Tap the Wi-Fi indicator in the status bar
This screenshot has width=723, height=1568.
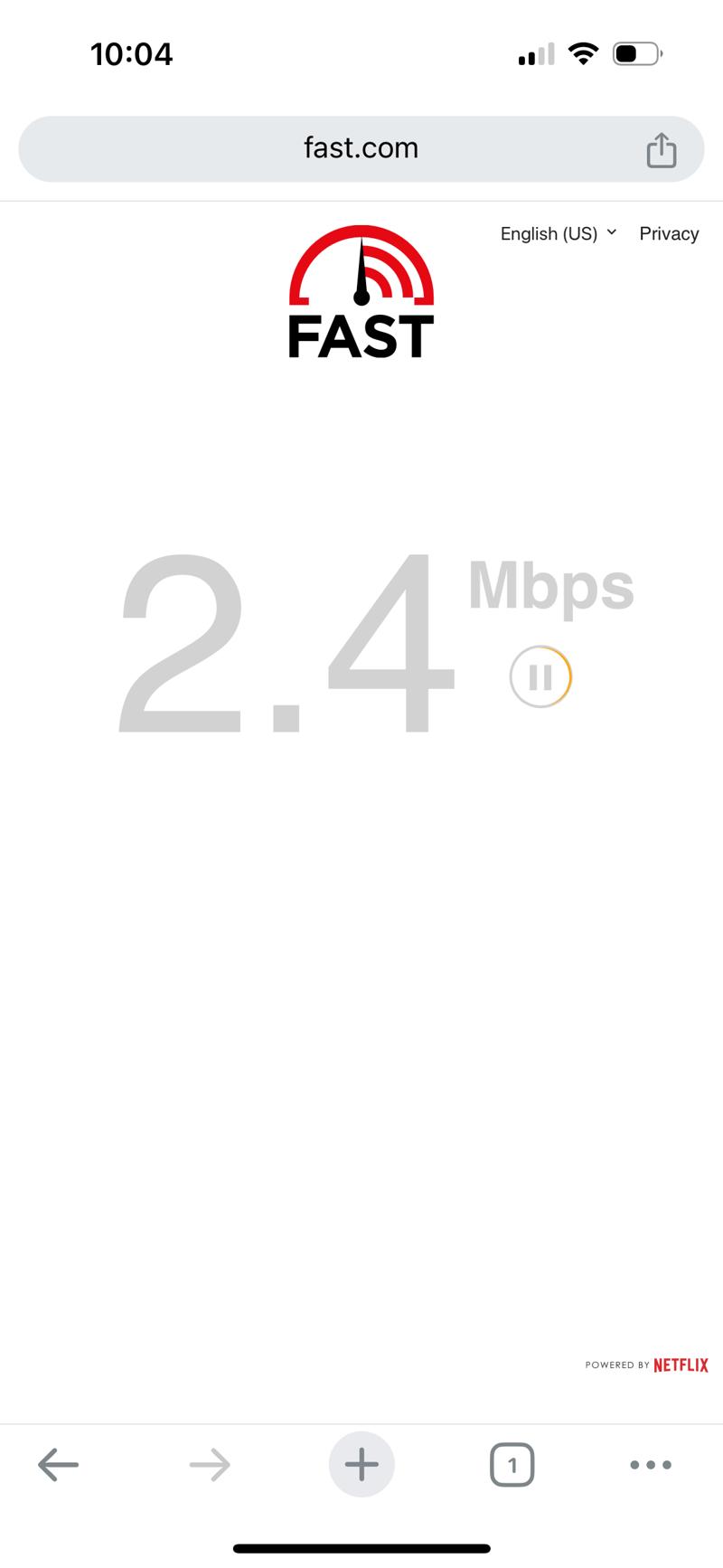click(x=583, y=52)
